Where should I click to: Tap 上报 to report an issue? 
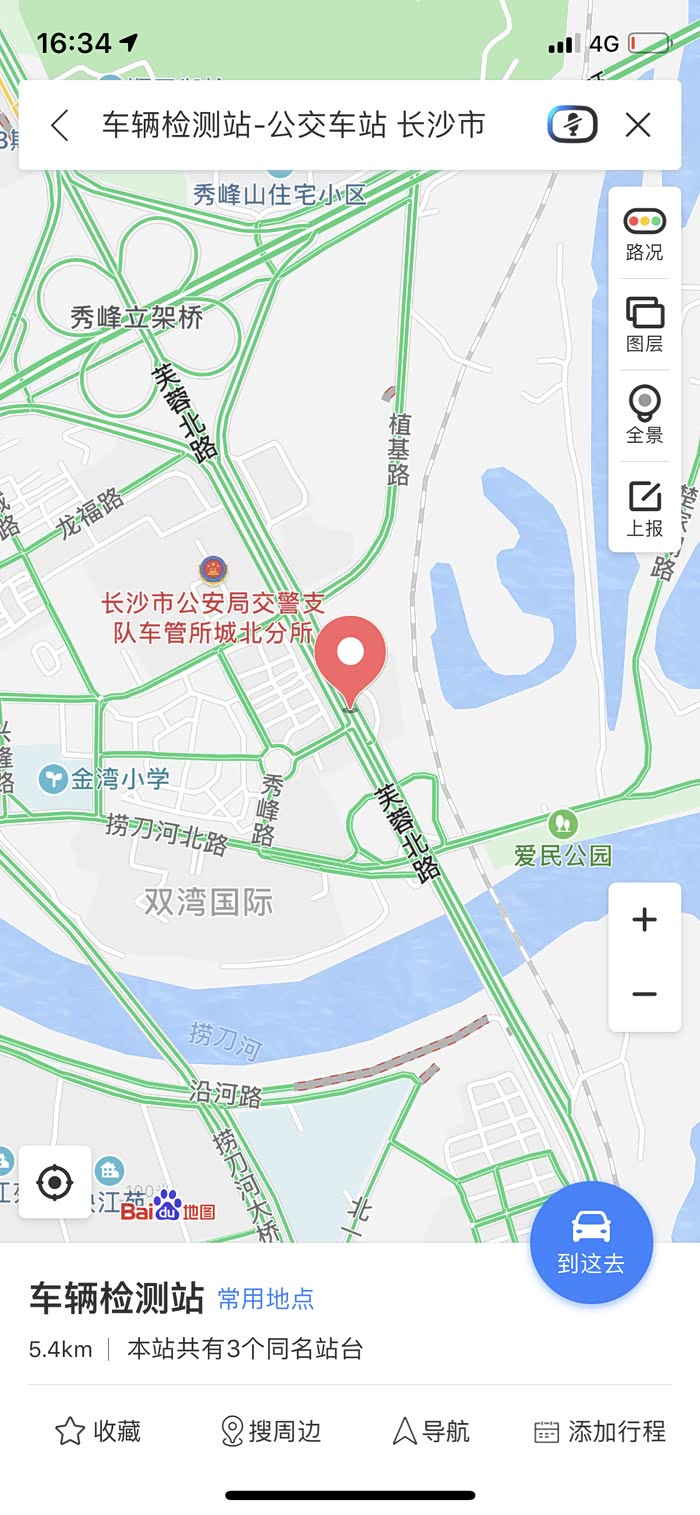pos(645,508)
